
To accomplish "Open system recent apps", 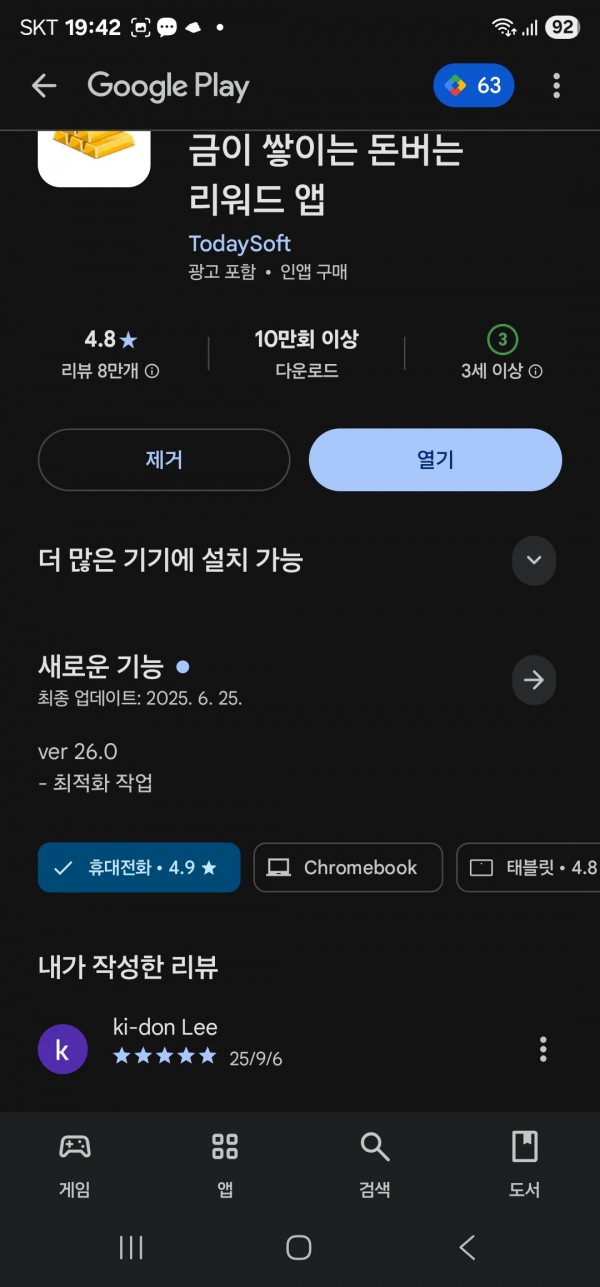I will click(131, 1247).
